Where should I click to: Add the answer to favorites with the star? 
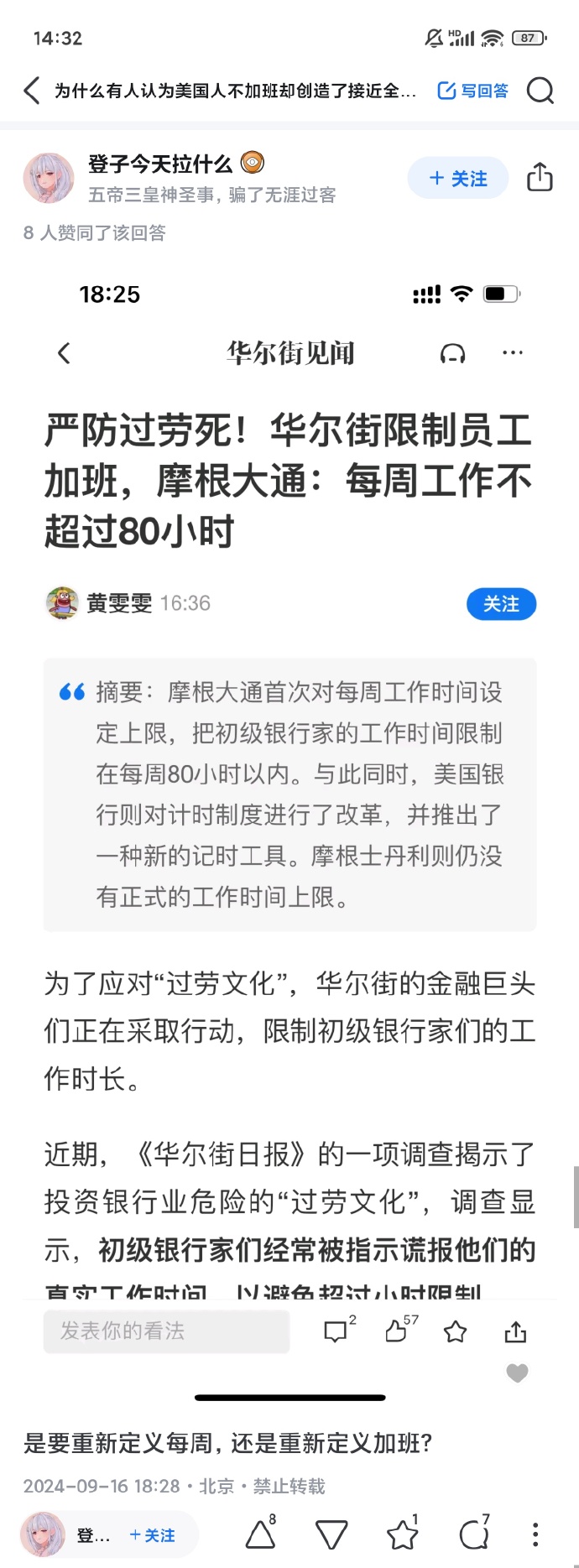click(402, 1535)
